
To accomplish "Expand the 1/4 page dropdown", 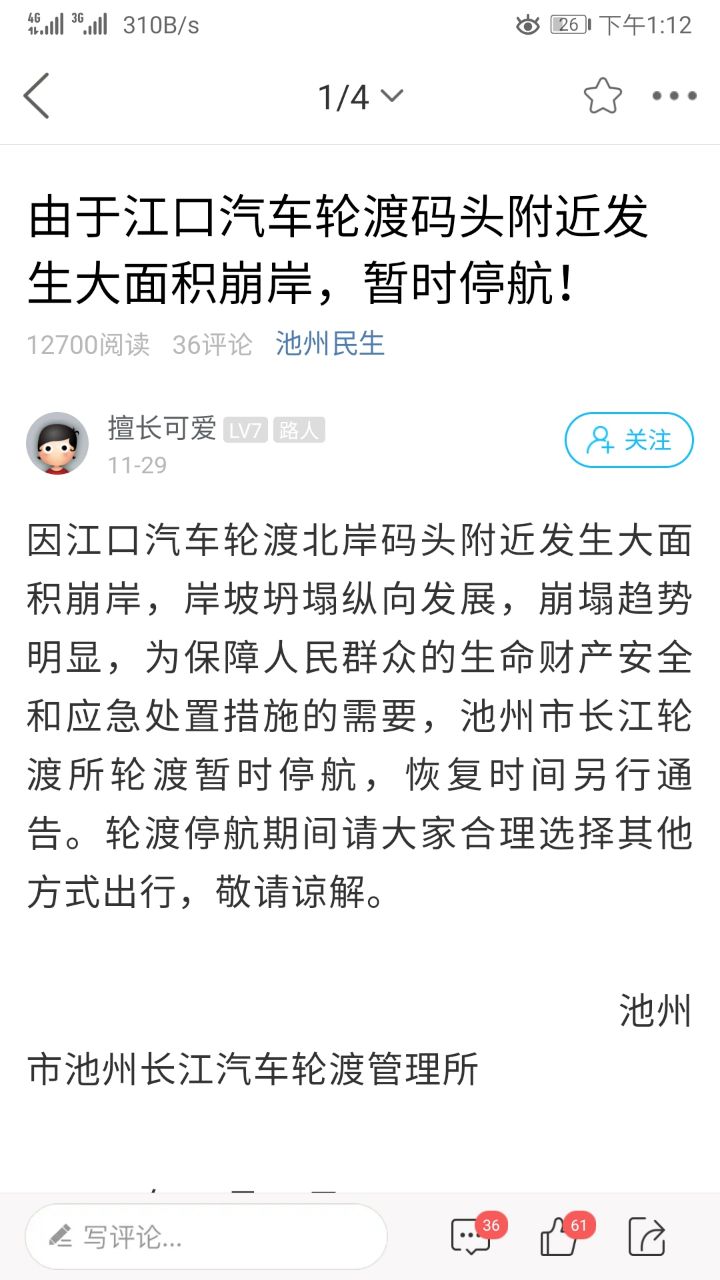I will (360, 97).
